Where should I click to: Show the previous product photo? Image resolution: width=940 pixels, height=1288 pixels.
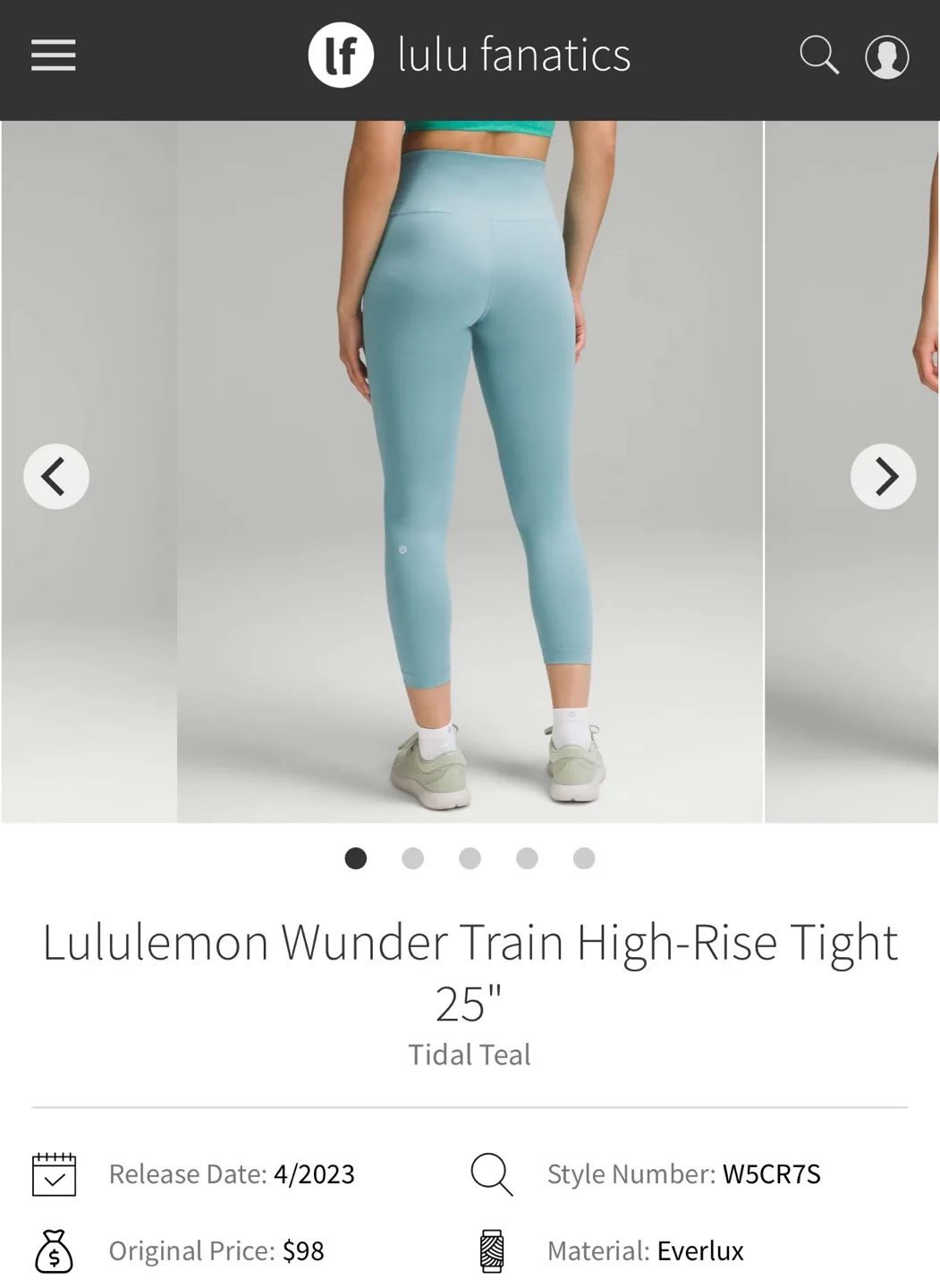[x=55, y=476]
